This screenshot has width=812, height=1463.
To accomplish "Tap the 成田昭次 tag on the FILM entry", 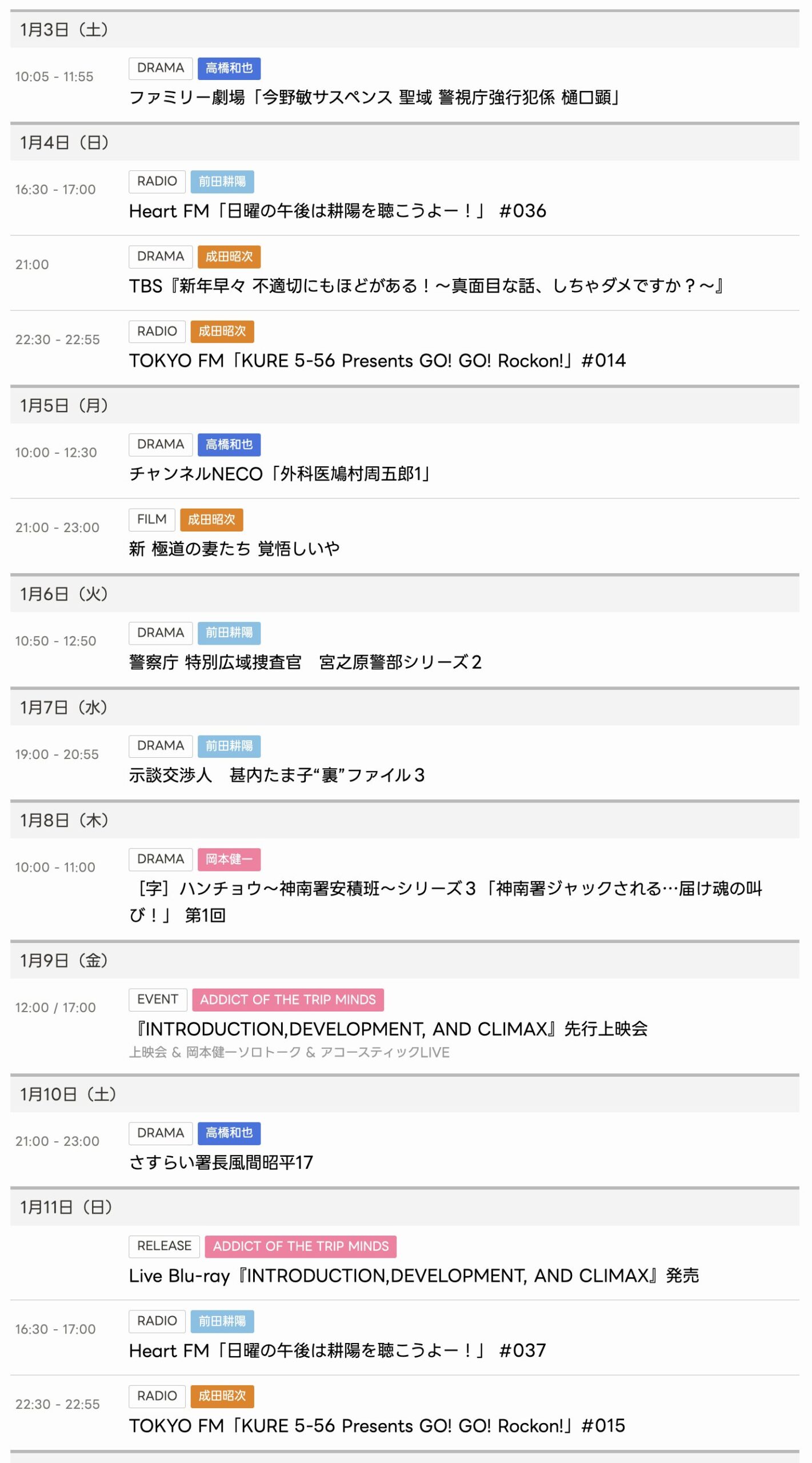I will pos(211,519).
